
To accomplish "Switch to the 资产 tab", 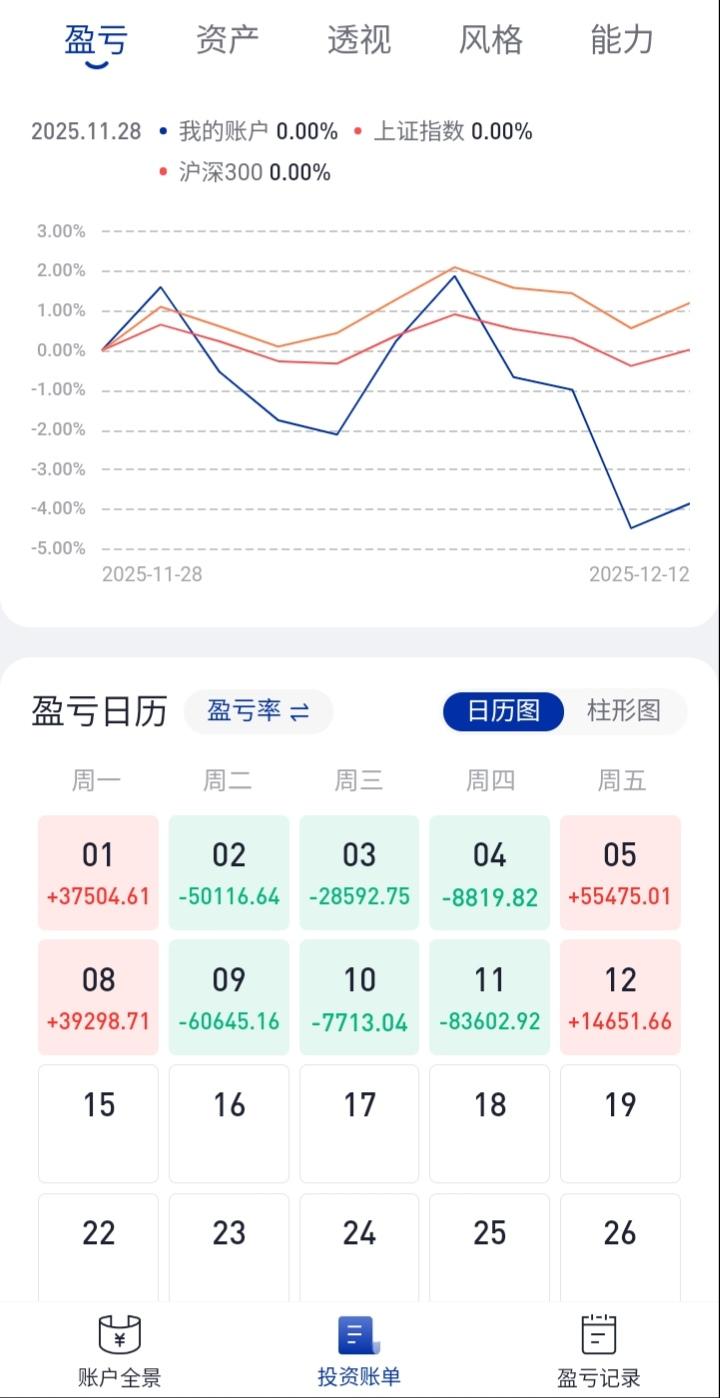I will pos(227,39).
